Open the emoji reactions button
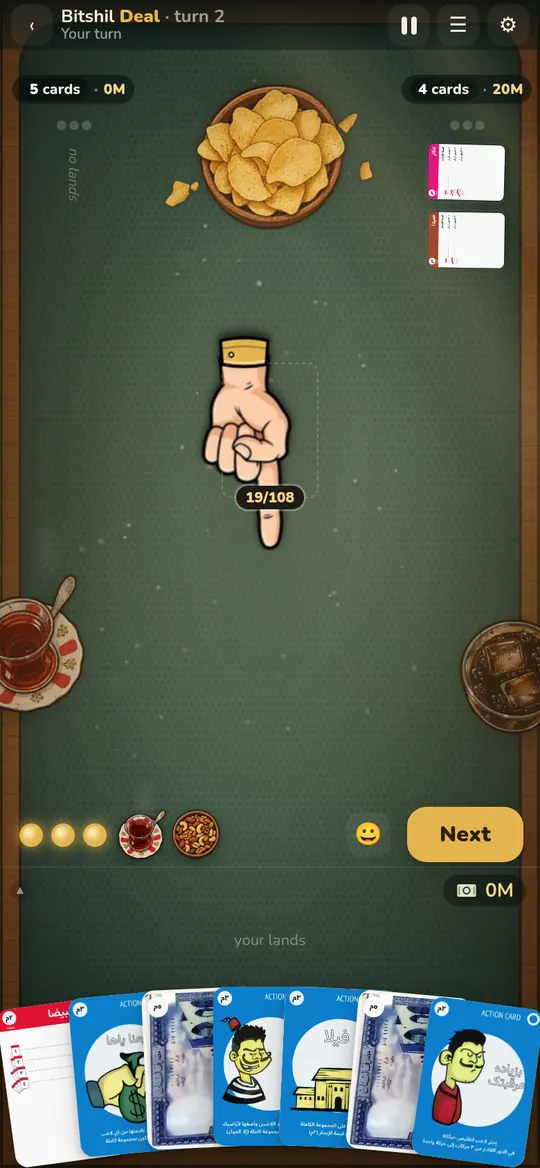The image size is (540, 1168). tap(368, 834)
